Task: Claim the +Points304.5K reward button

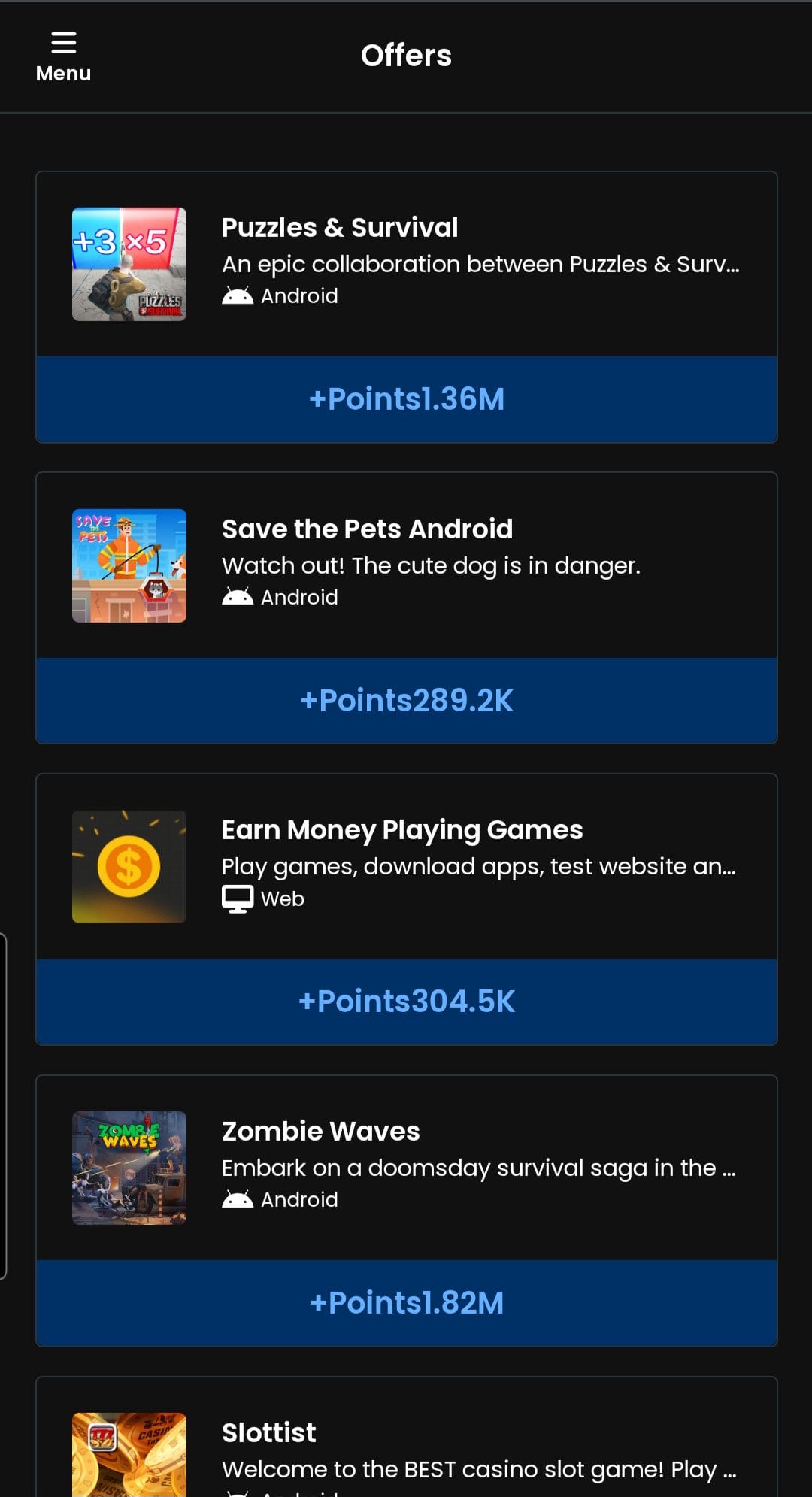Action: click(x=406, y=1001)
